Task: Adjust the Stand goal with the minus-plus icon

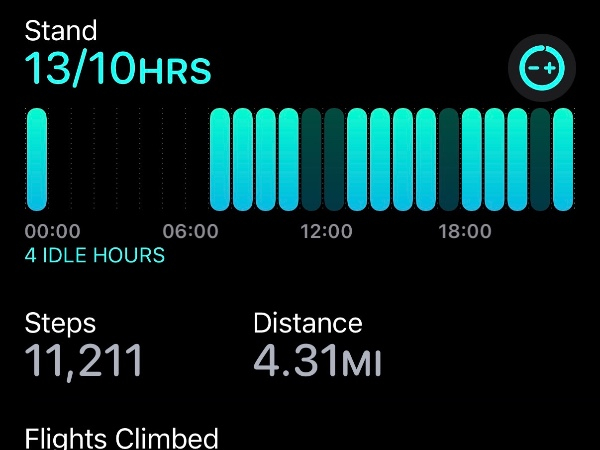Action: [x=542, y=69]
